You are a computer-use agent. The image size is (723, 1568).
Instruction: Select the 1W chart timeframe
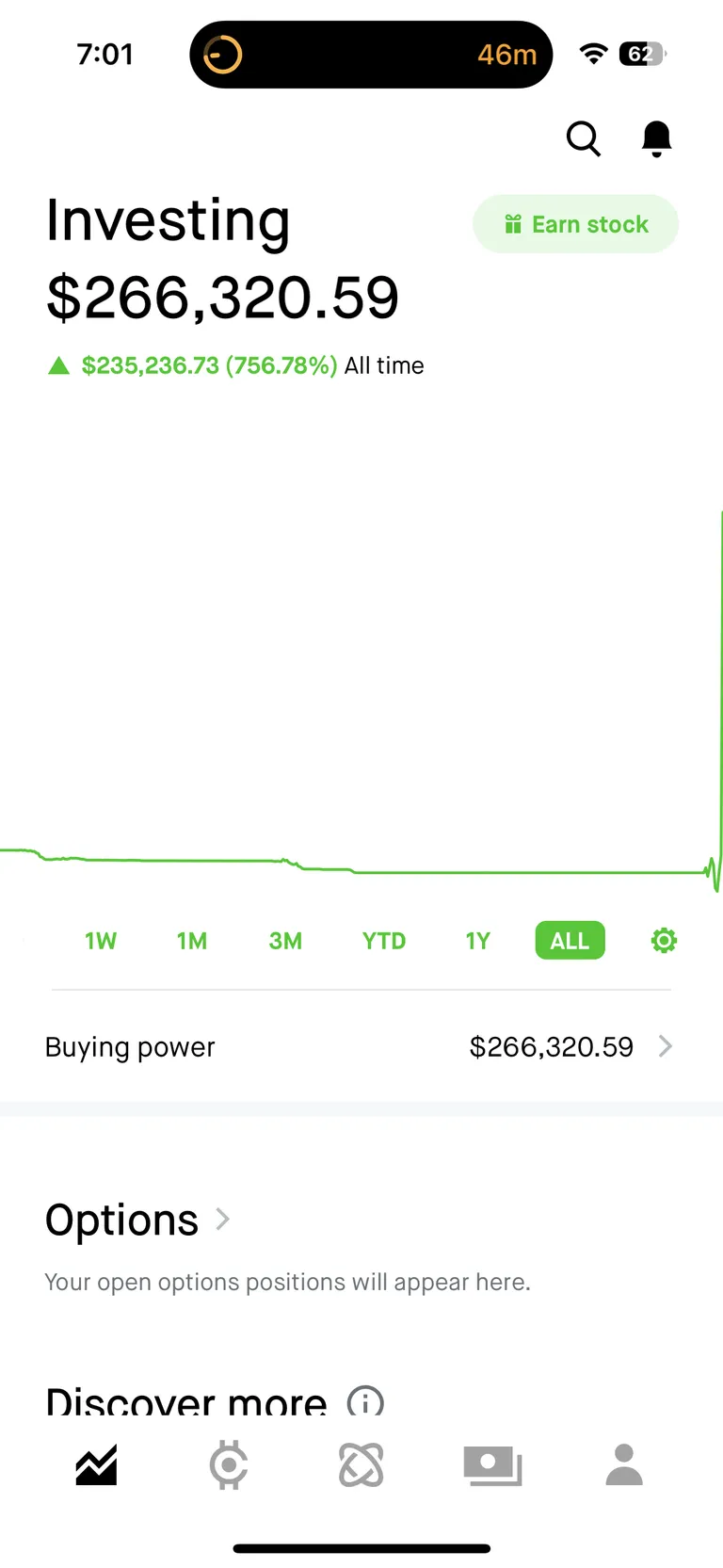100,940
